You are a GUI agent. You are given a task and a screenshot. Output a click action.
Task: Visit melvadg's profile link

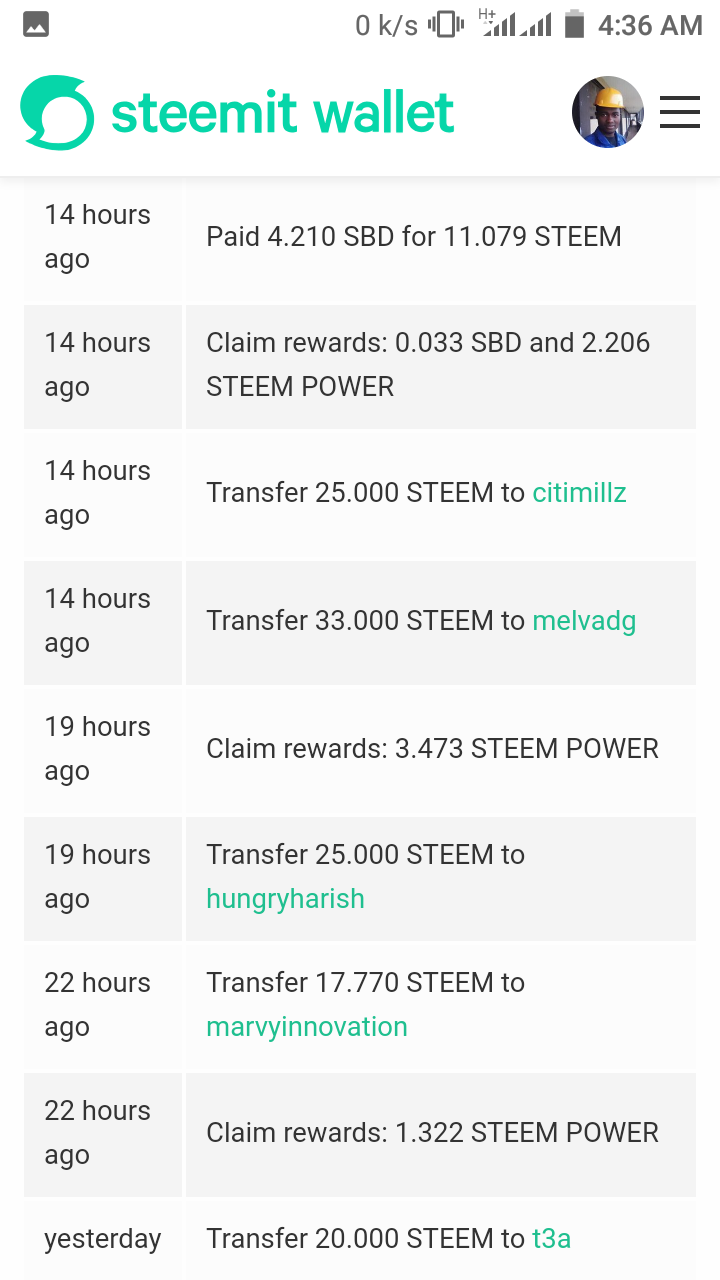pyautogui.click(x=584, y=621)
